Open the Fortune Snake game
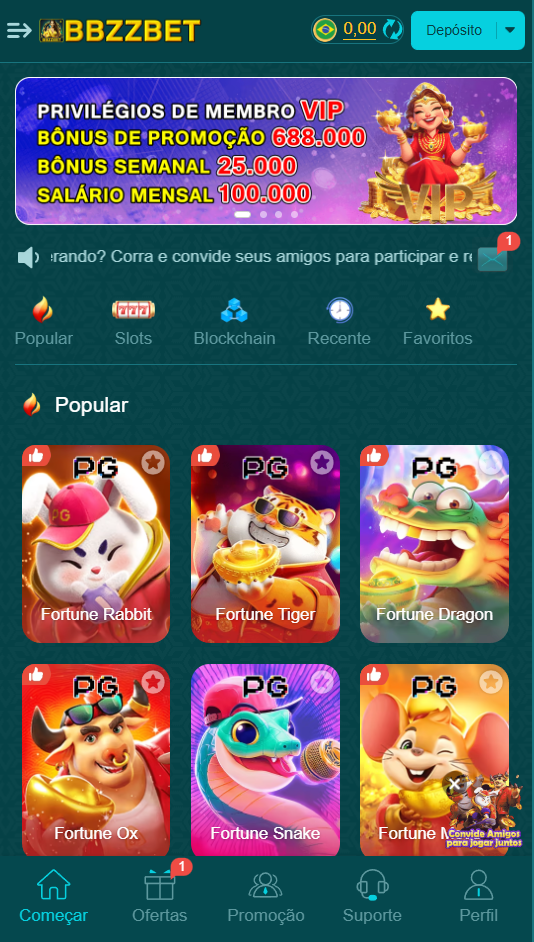534x942 pixels. click(265, 761)
